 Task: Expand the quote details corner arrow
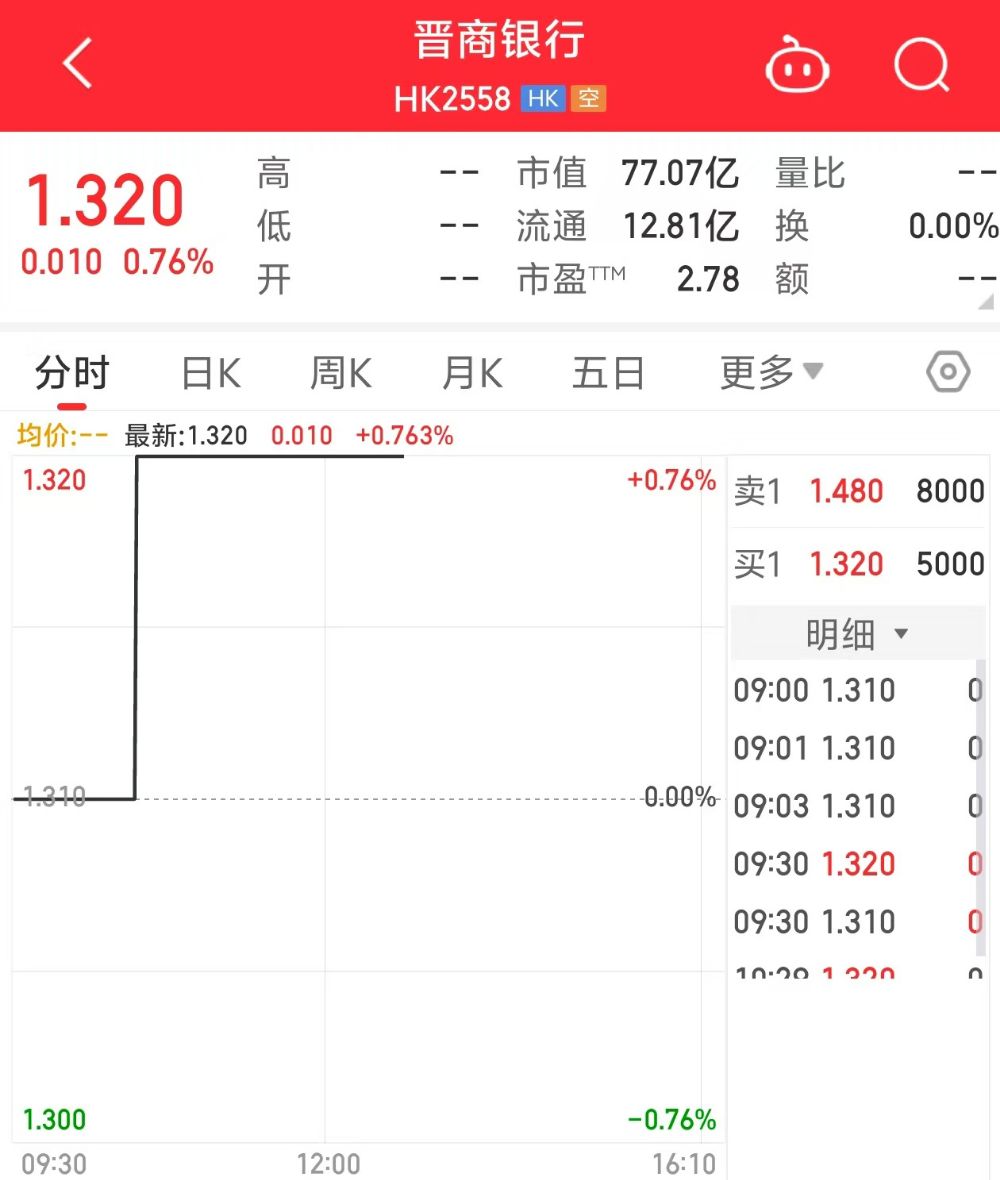click(986, 302)
